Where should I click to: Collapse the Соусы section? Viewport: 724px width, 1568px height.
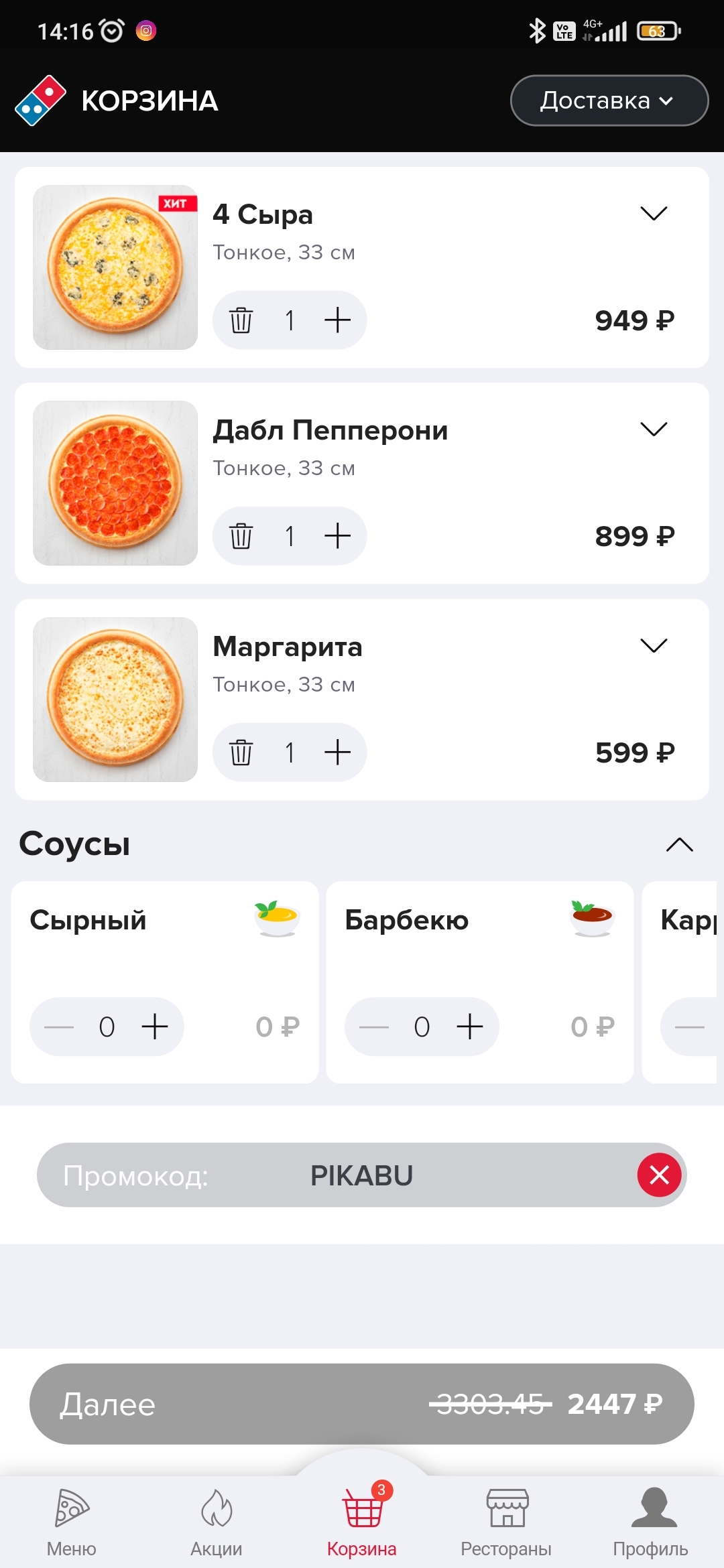click(x=679, y=844)
